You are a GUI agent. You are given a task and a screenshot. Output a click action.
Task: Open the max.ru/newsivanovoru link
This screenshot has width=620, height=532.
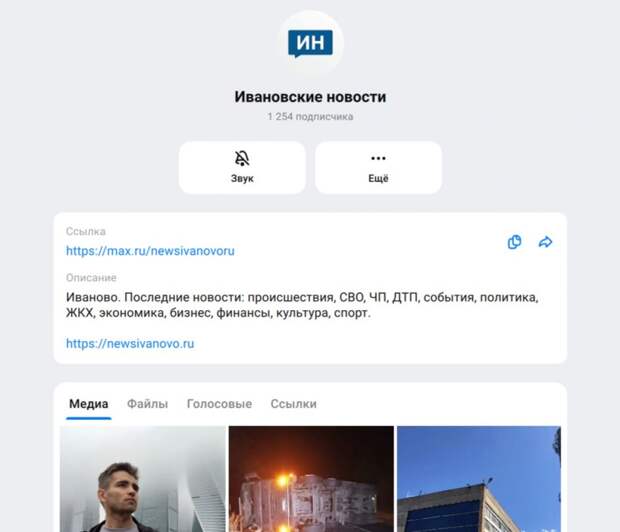point(150,251)
